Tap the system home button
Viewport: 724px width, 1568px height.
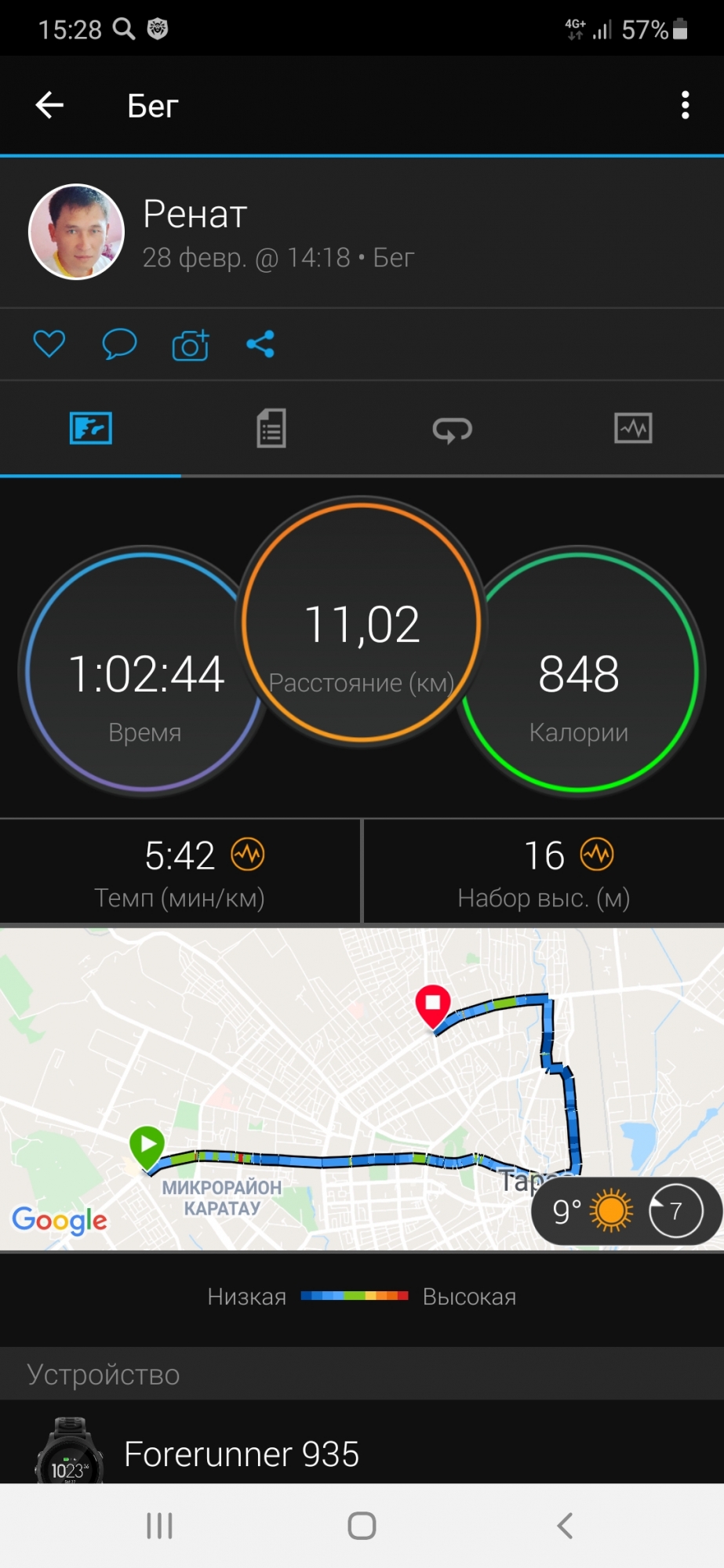[x=362, y=1526]
